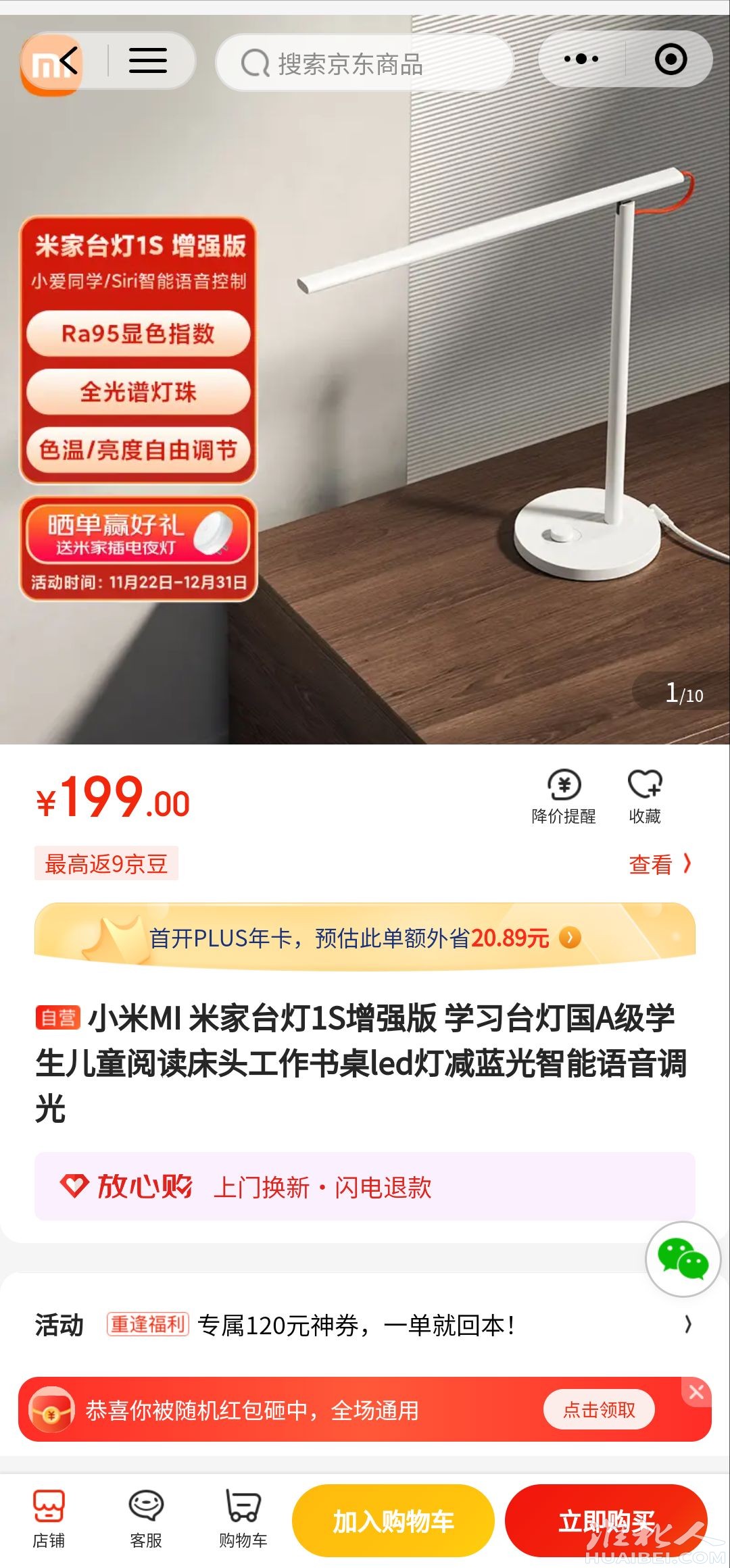Open the PLUS annual card savings banner
This screenshot has height=1568, width=730.
click(365, 938)
